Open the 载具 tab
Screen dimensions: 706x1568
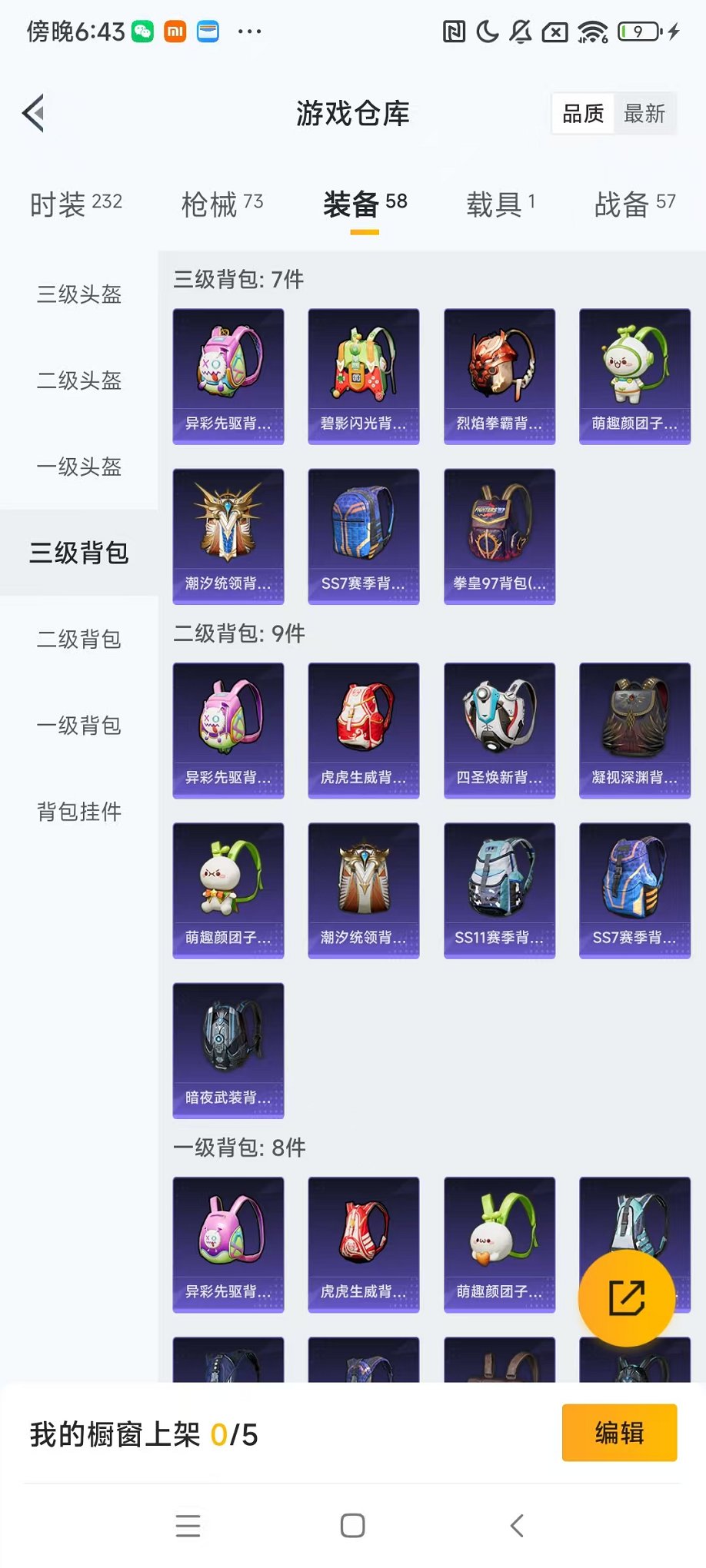[500, 204]
